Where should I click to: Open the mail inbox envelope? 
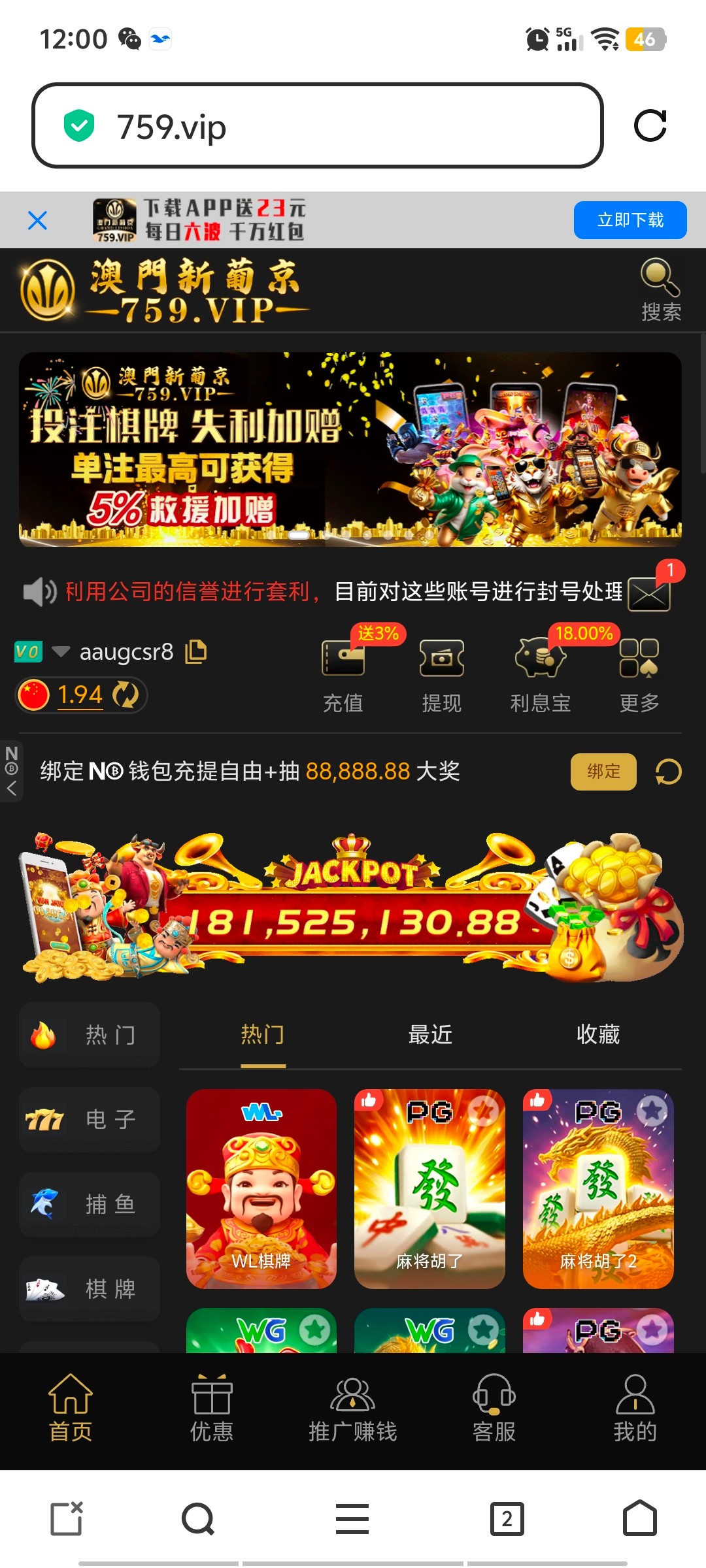pyautogui.click(x=649, y=594)
